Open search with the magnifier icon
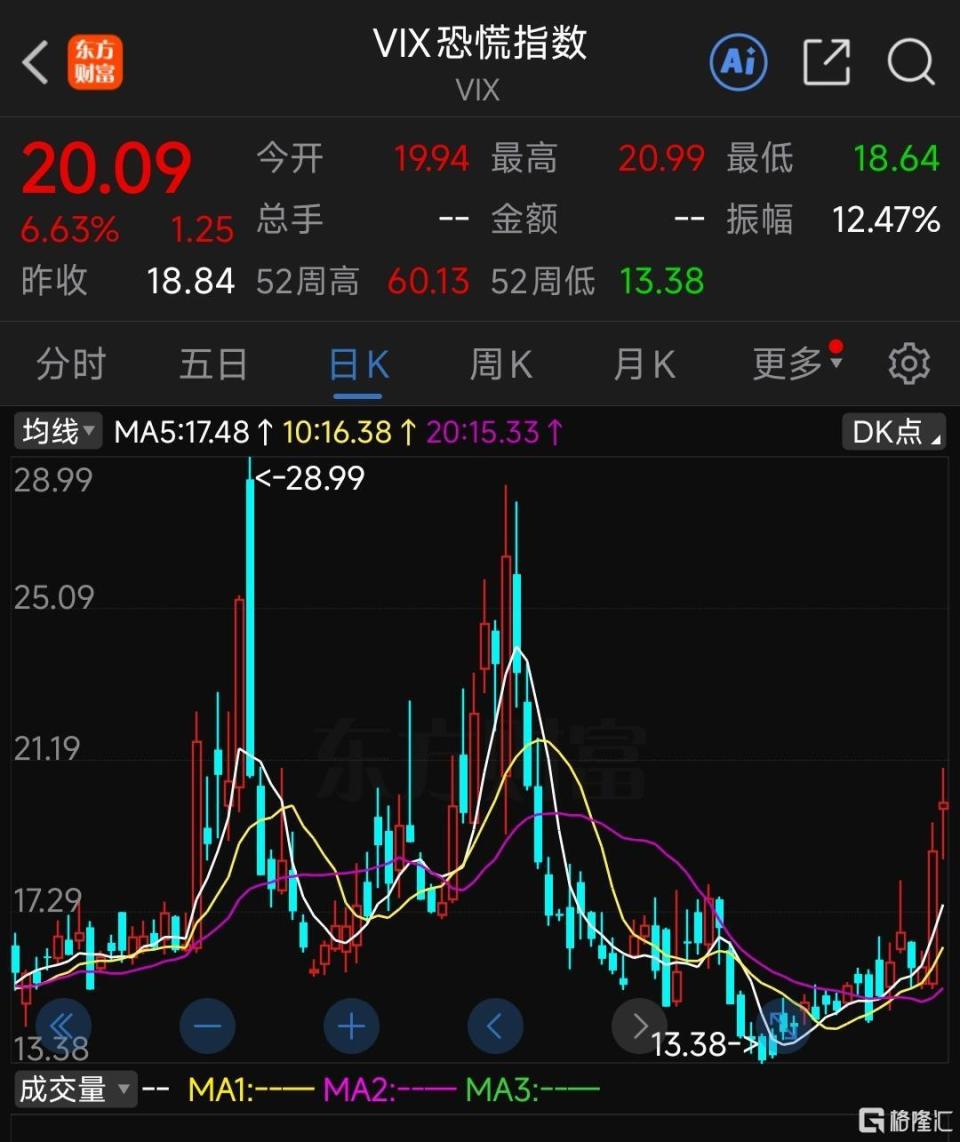 tap(910, 62)
